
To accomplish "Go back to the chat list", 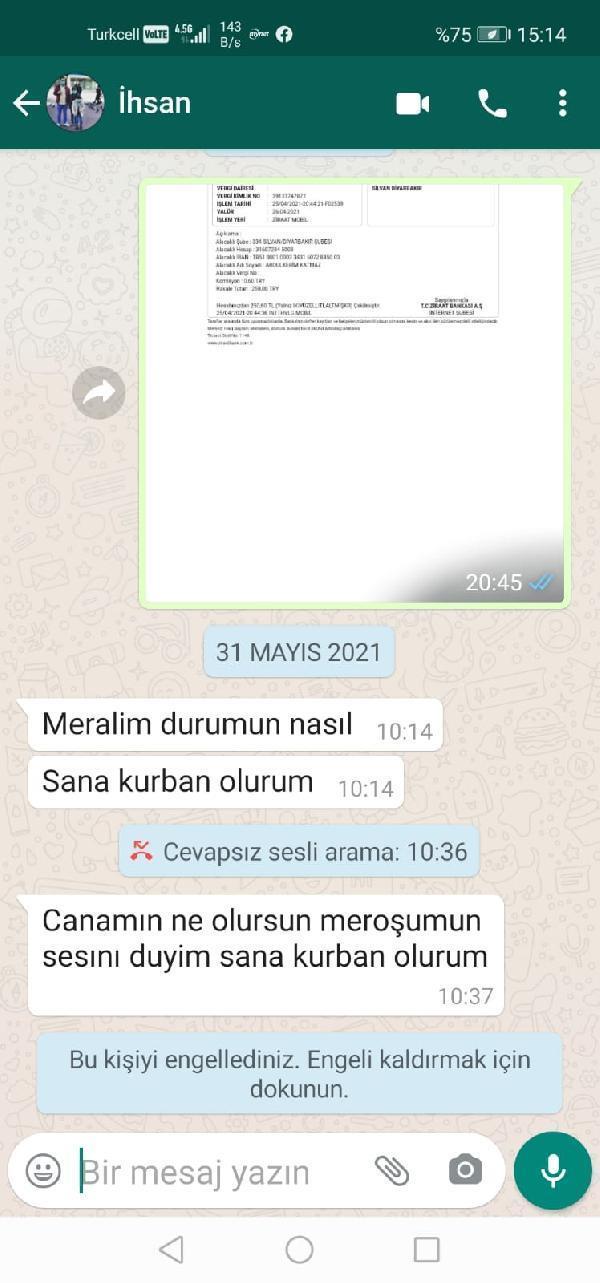I will 26,103.
